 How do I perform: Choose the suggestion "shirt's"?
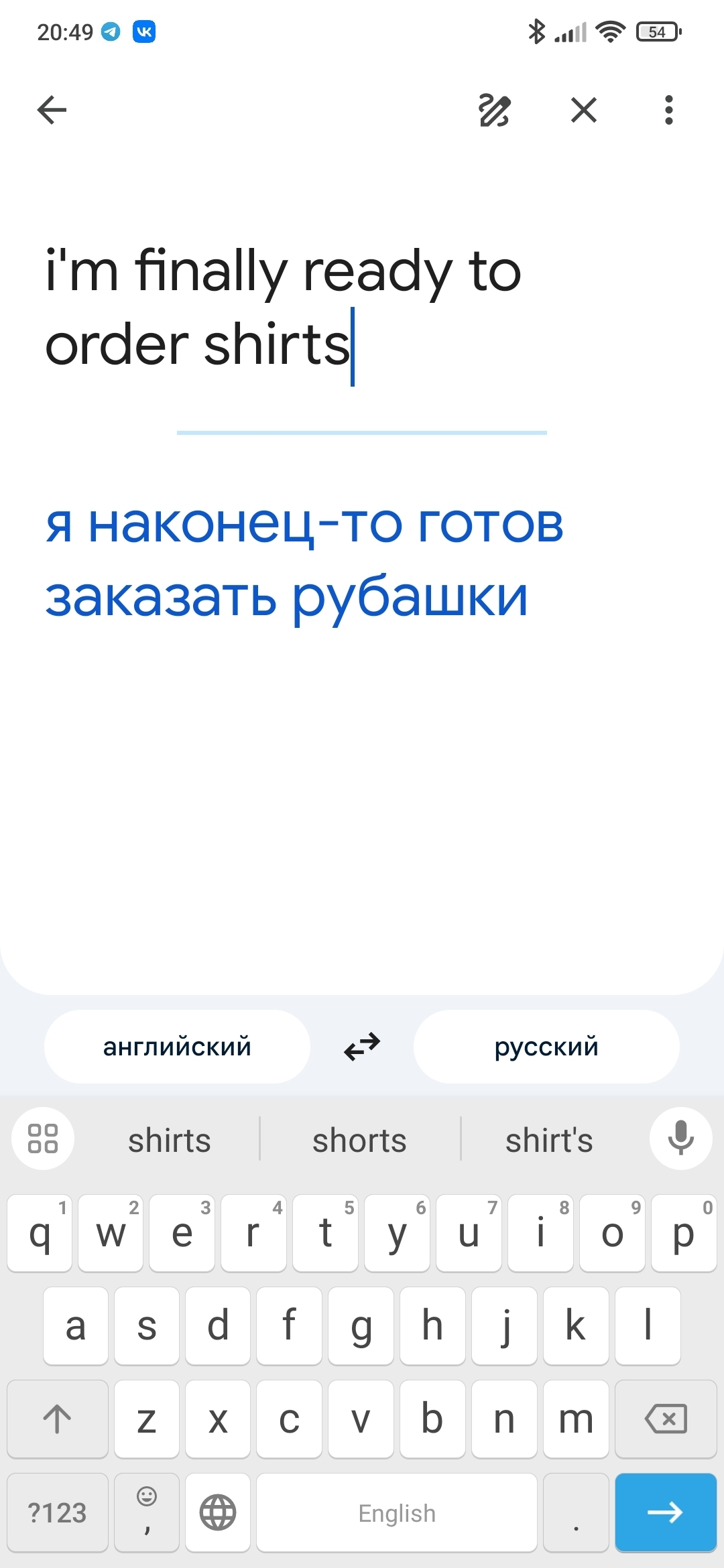point(549,1140)
